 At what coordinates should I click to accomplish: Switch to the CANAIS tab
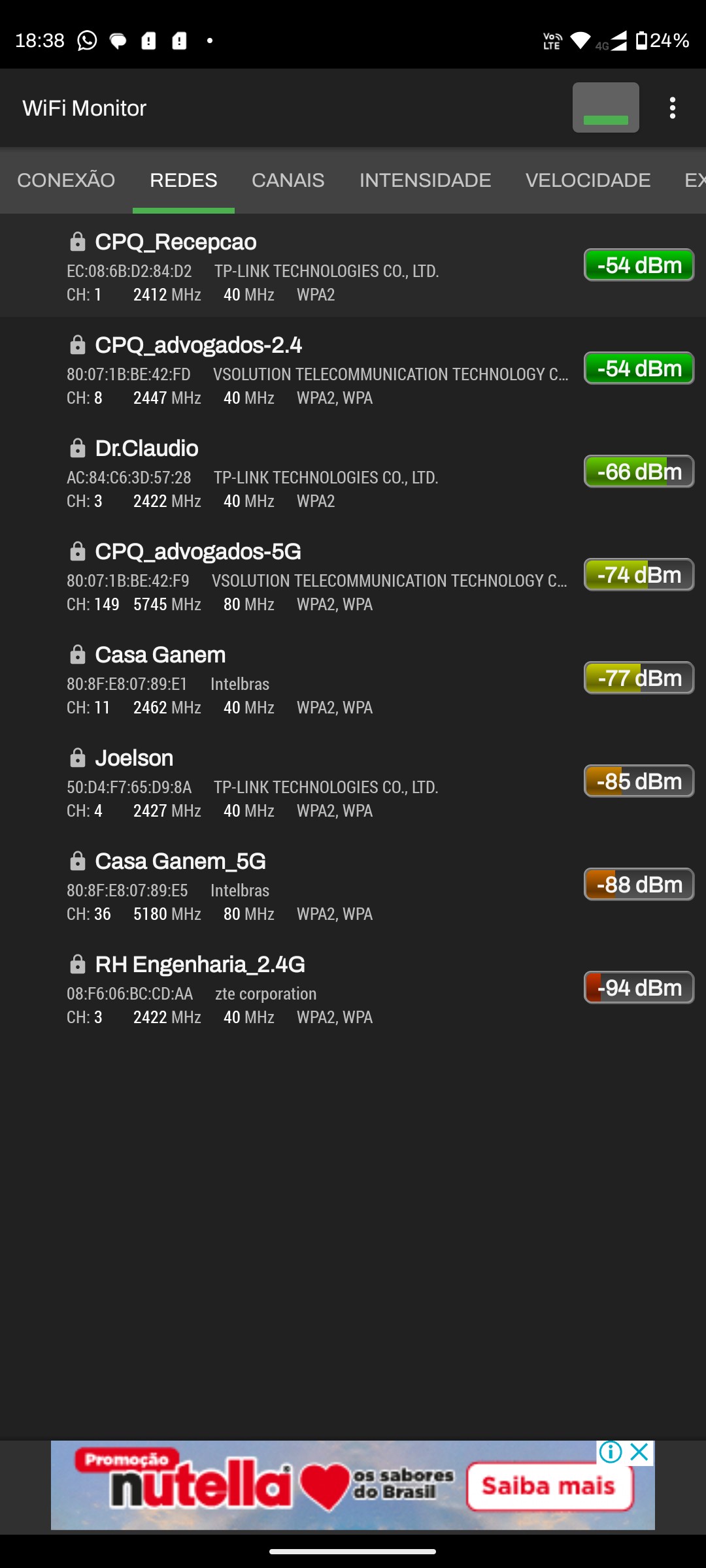click(288, 180)
